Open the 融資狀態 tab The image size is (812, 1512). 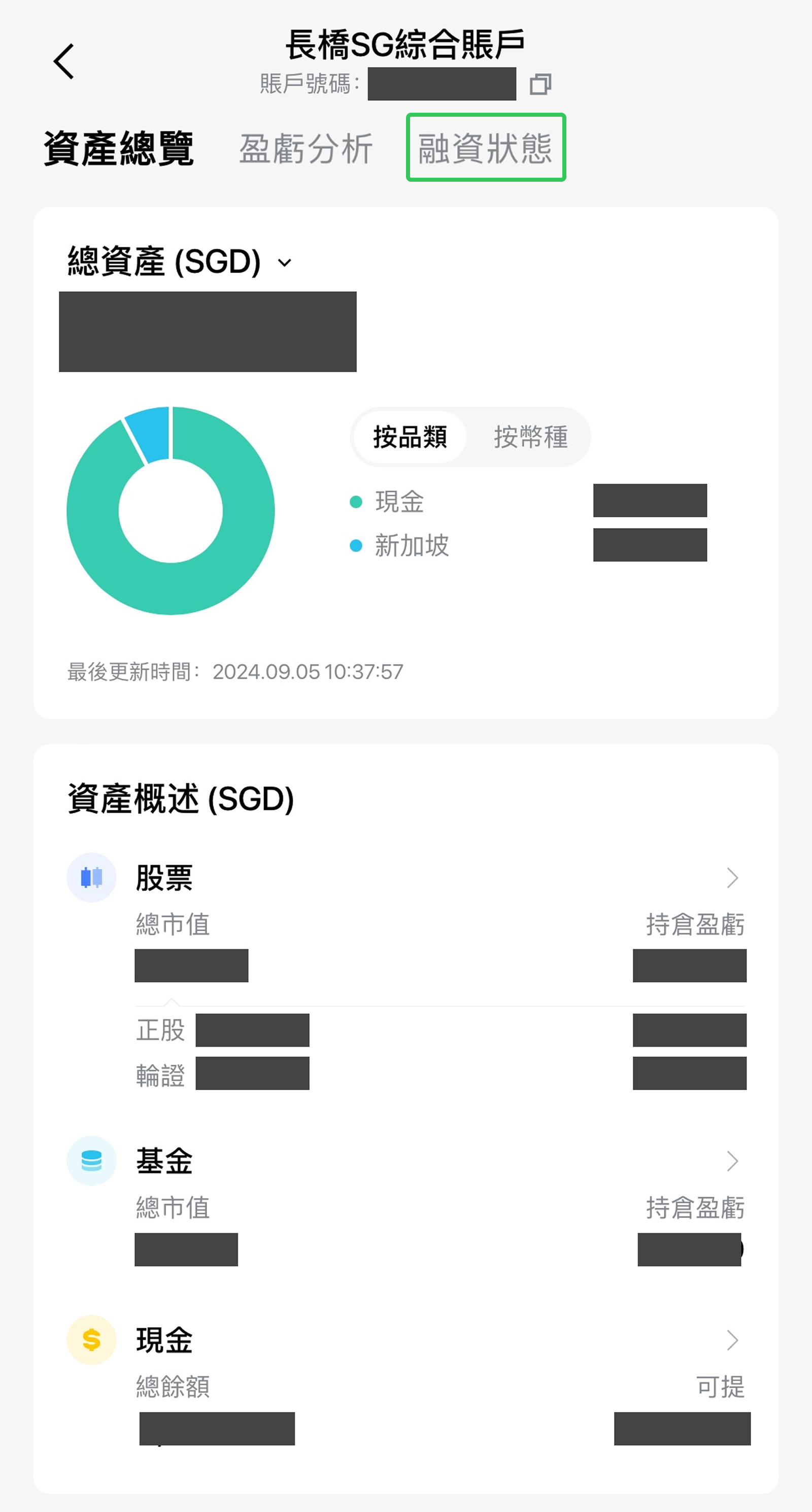coord(485,148)
